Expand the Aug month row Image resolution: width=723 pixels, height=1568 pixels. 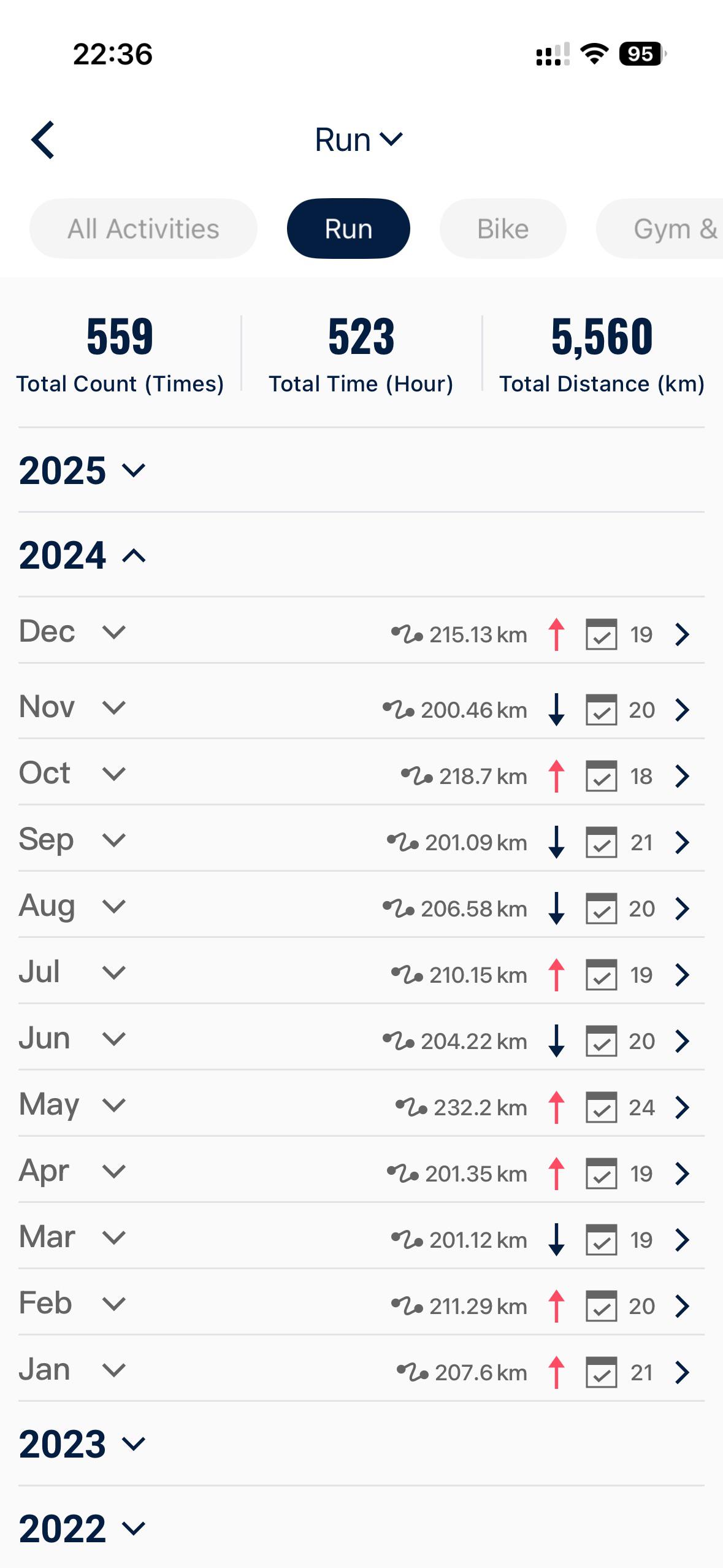(114, 906)
